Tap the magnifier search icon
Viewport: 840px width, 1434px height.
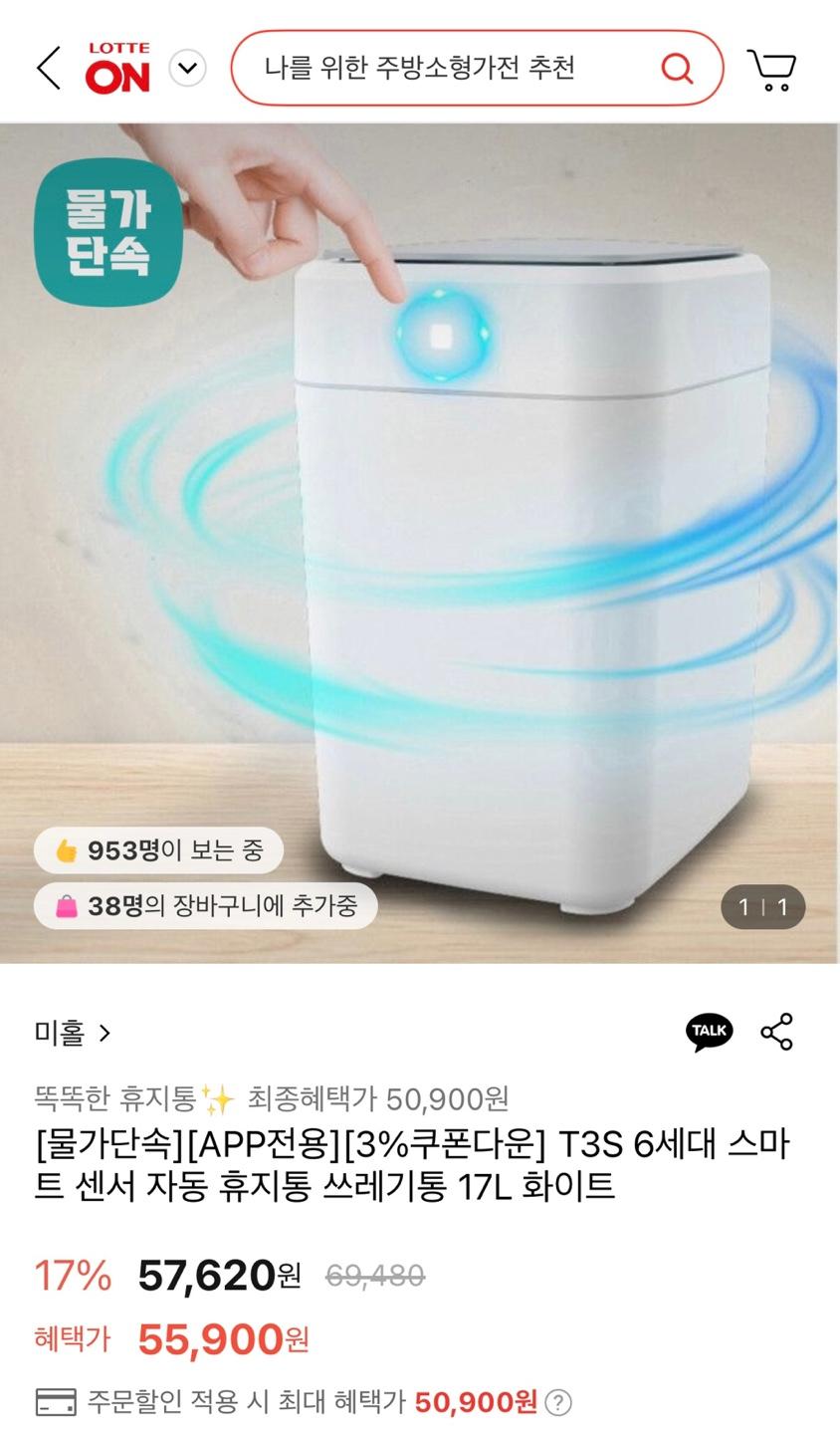pyautogui.click(x=677, y=68)
